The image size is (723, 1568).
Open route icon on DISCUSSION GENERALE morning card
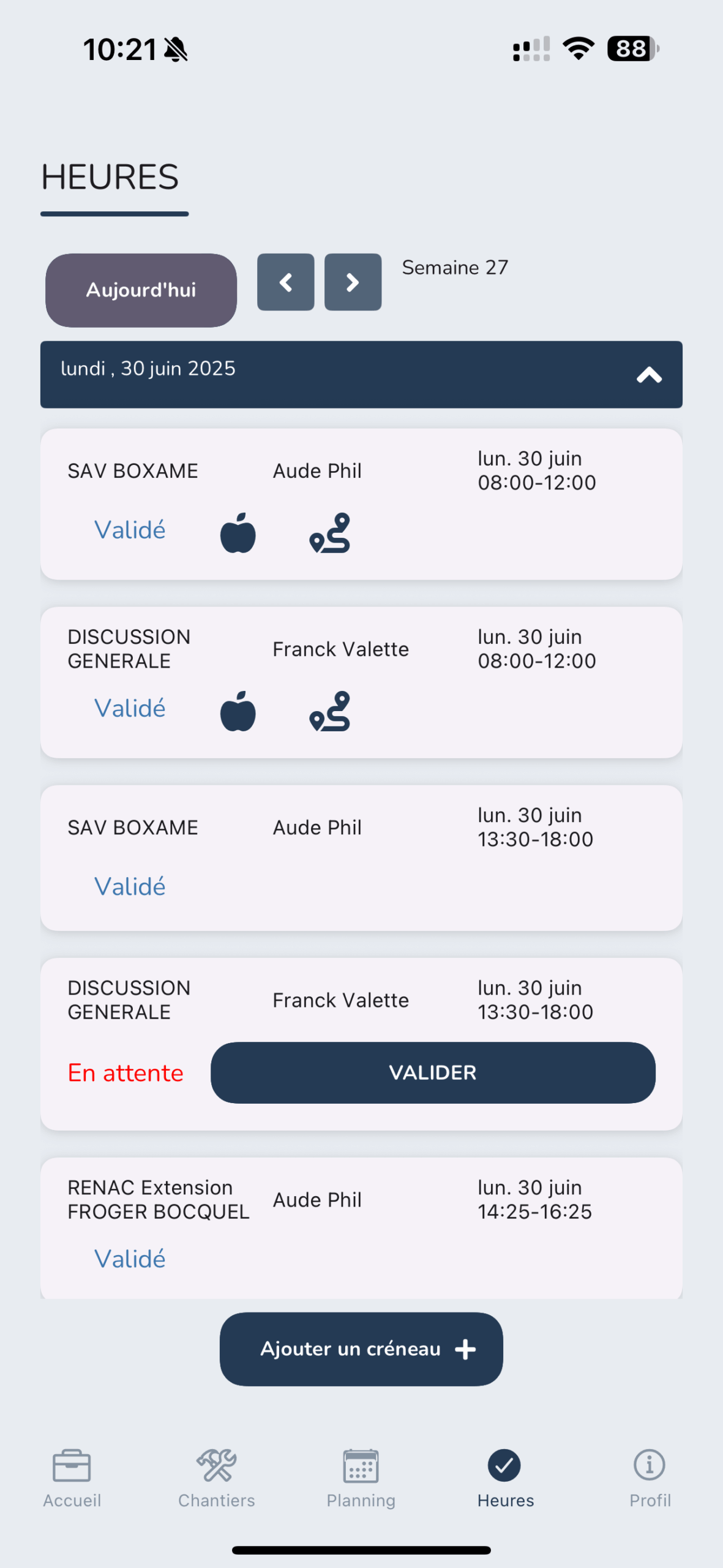pyautogui.click(x=330, y=711)
